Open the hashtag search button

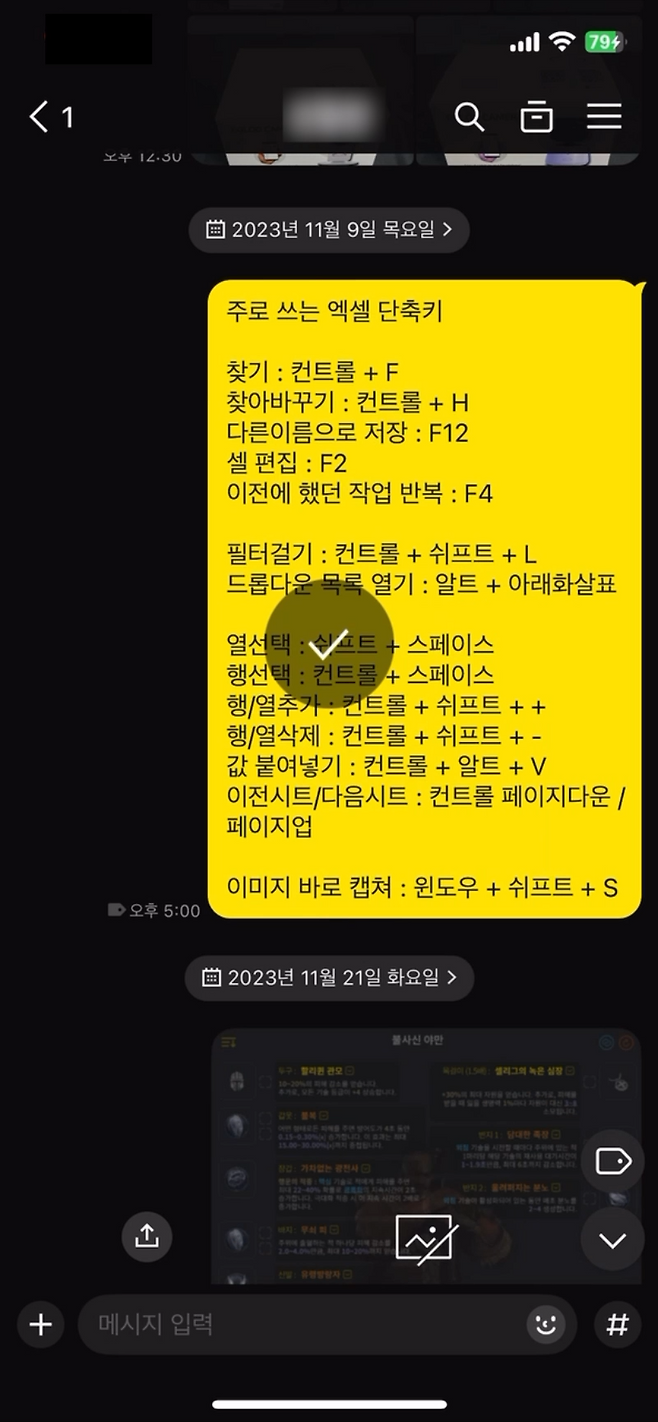(x=618, y=1325)
